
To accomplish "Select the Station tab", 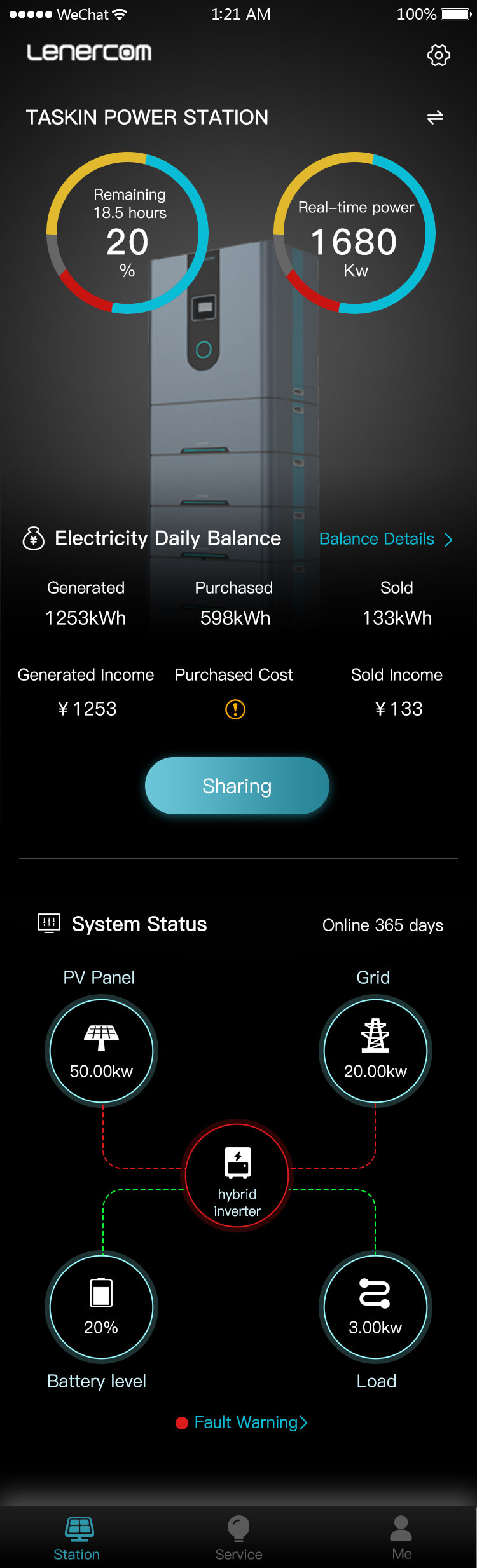I will click(78, 1537).
